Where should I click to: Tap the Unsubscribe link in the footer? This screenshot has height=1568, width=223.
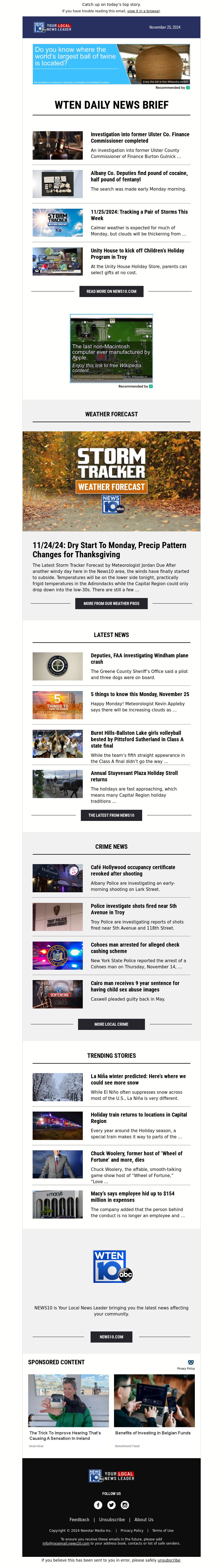pyautogui.click(x=111, y=1519)
